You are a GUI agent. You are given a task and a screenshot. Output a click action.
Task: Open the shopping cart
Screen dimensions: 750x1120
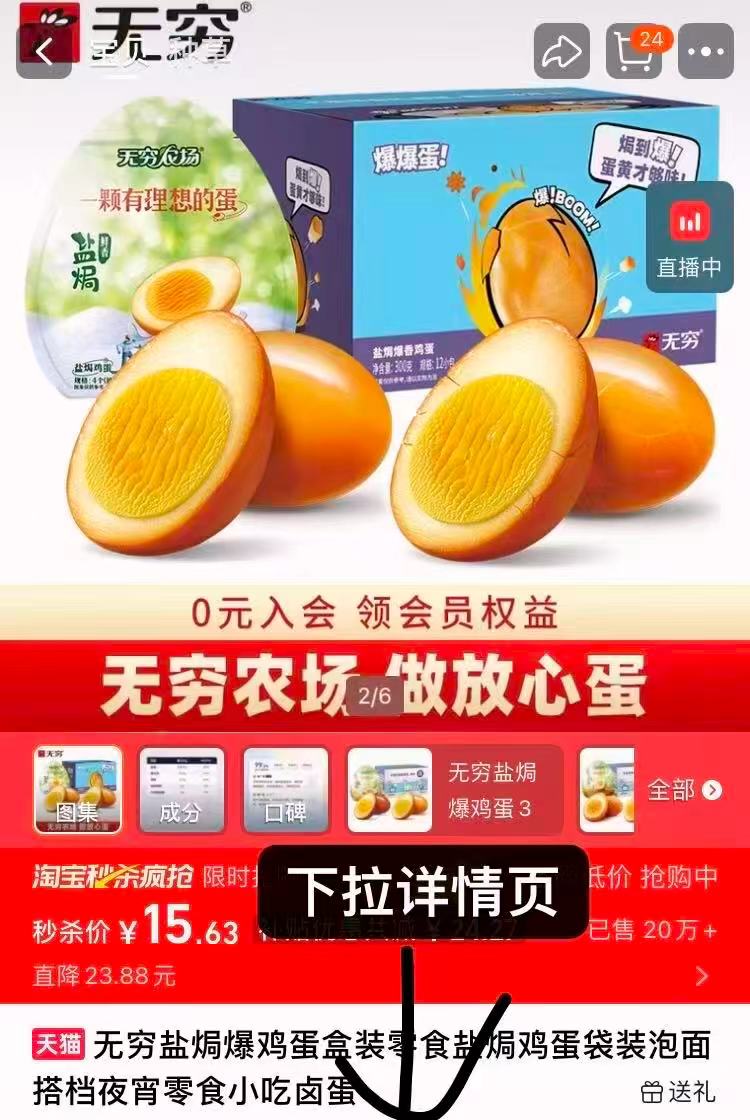[634, 52]
